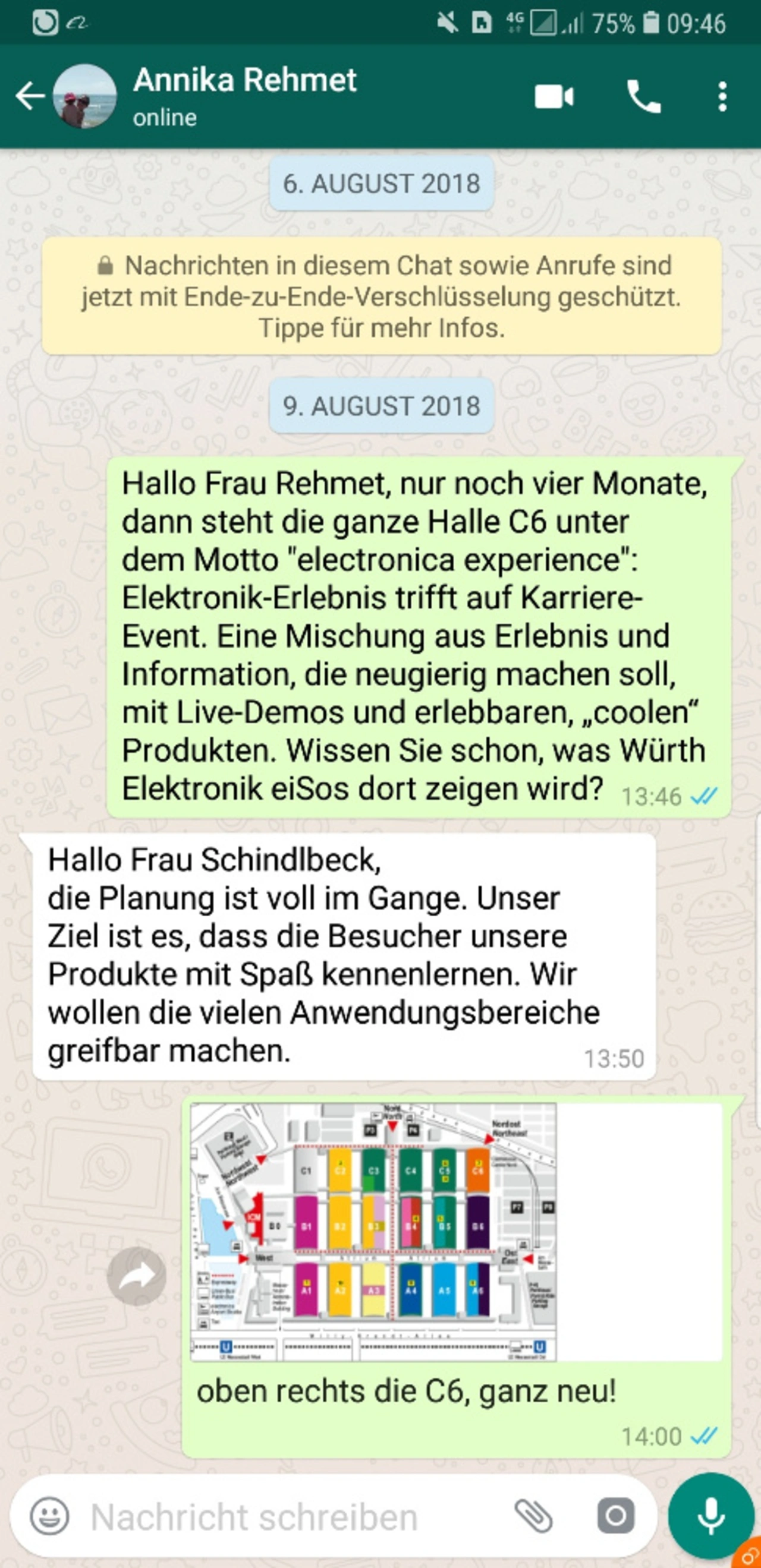This screenshot has height=1568, width=761.
Task: Attach a file with the paperclip
Action: [534, 1516]
